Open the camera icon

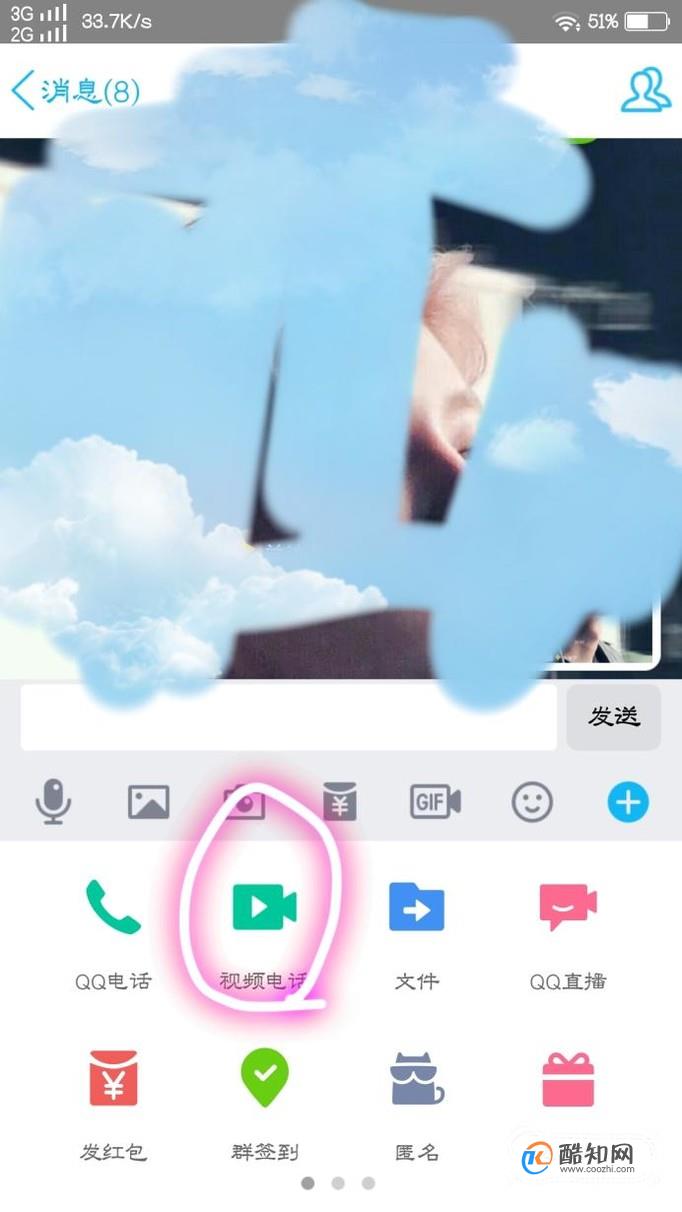[244, 802]
